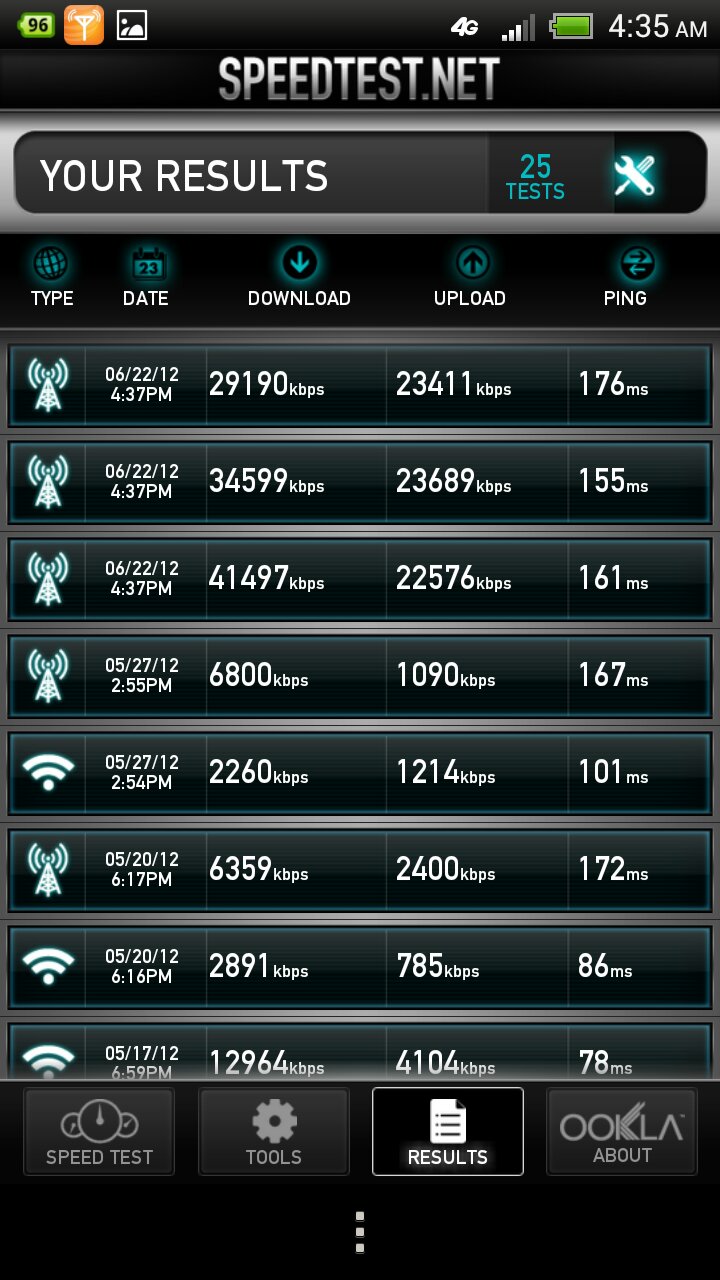Sort results by Download speed
The image size is (720, 1280).
pyautogui.click(x=299, y=278)
